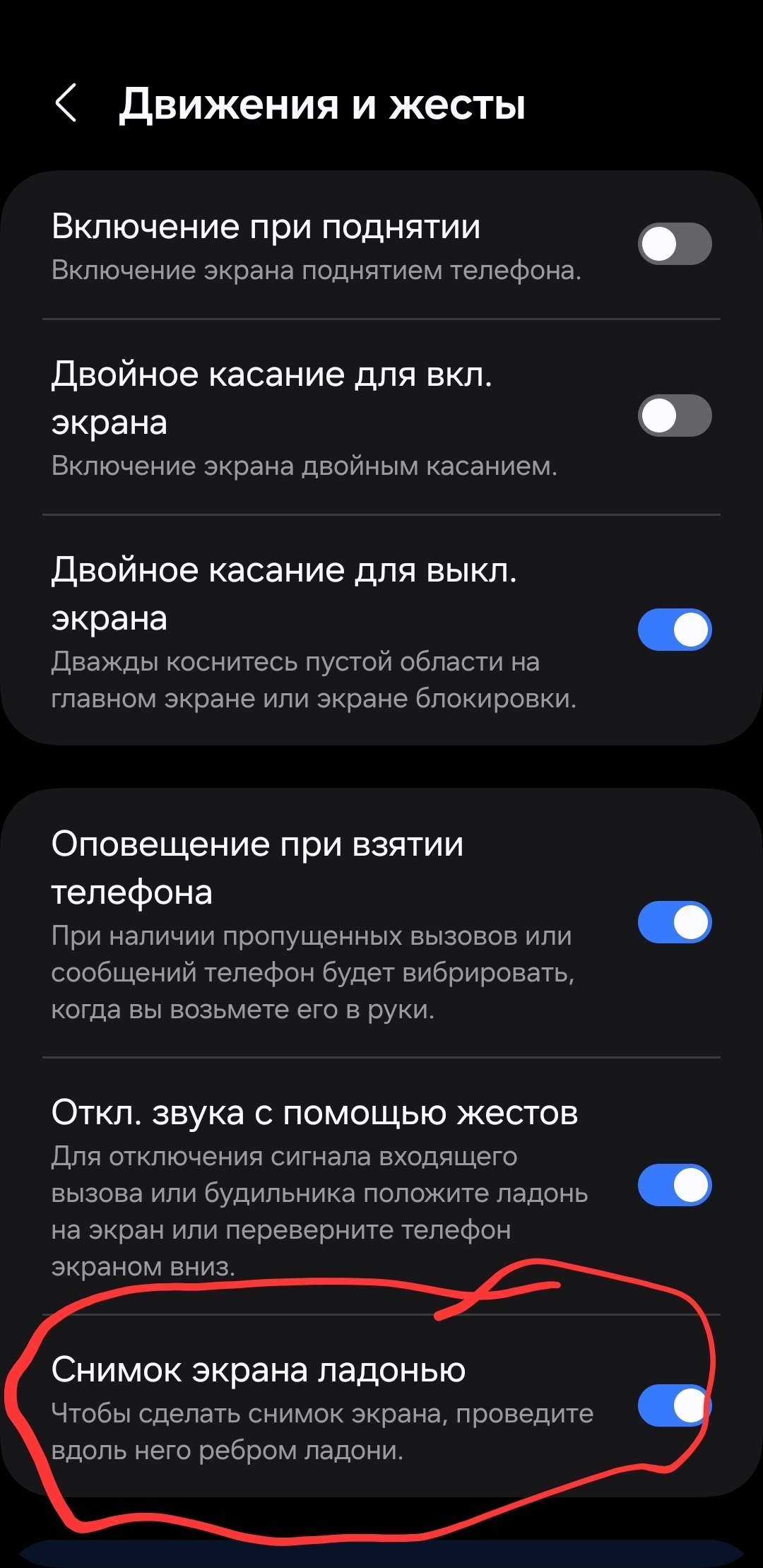This screenshot has height=1568, width=763.
Task: Toggle off Снимок экрана ладонью
Action: pyautogui.click(x=675, y=1405)
